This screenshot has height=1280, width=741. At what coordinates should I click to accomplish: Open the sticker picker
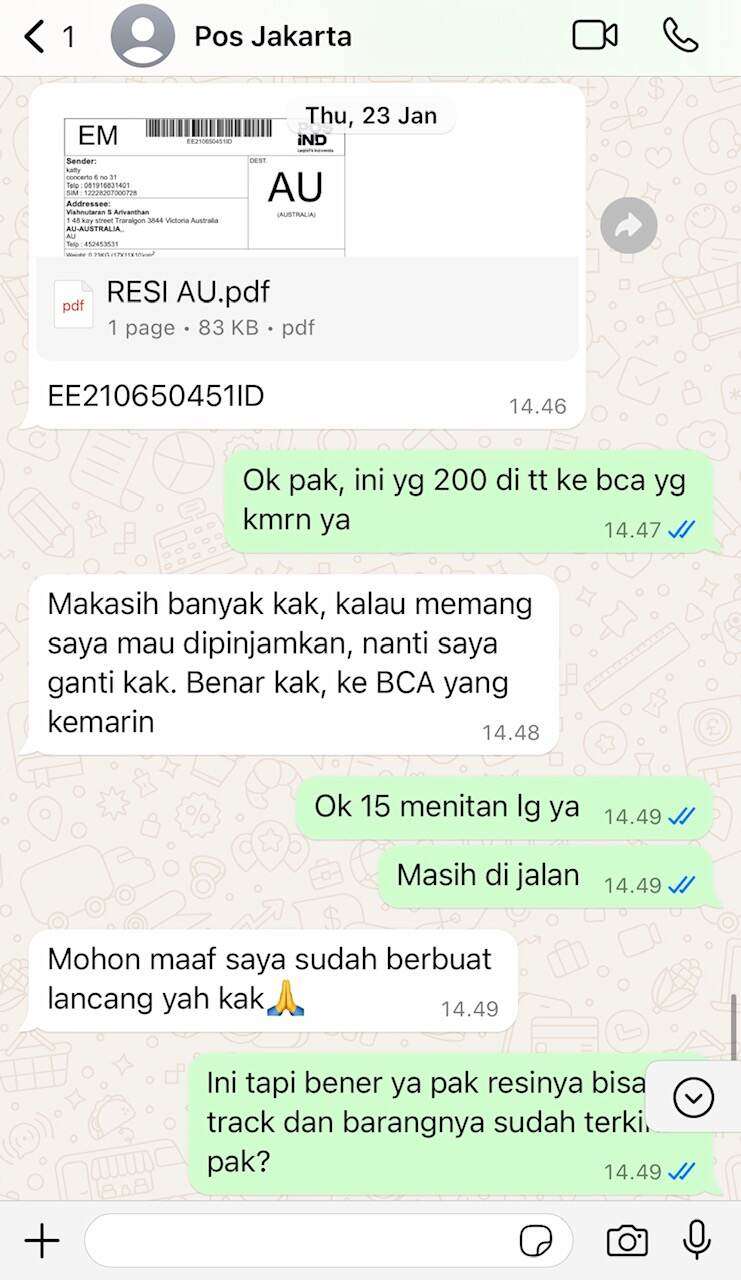point(536,1242)
